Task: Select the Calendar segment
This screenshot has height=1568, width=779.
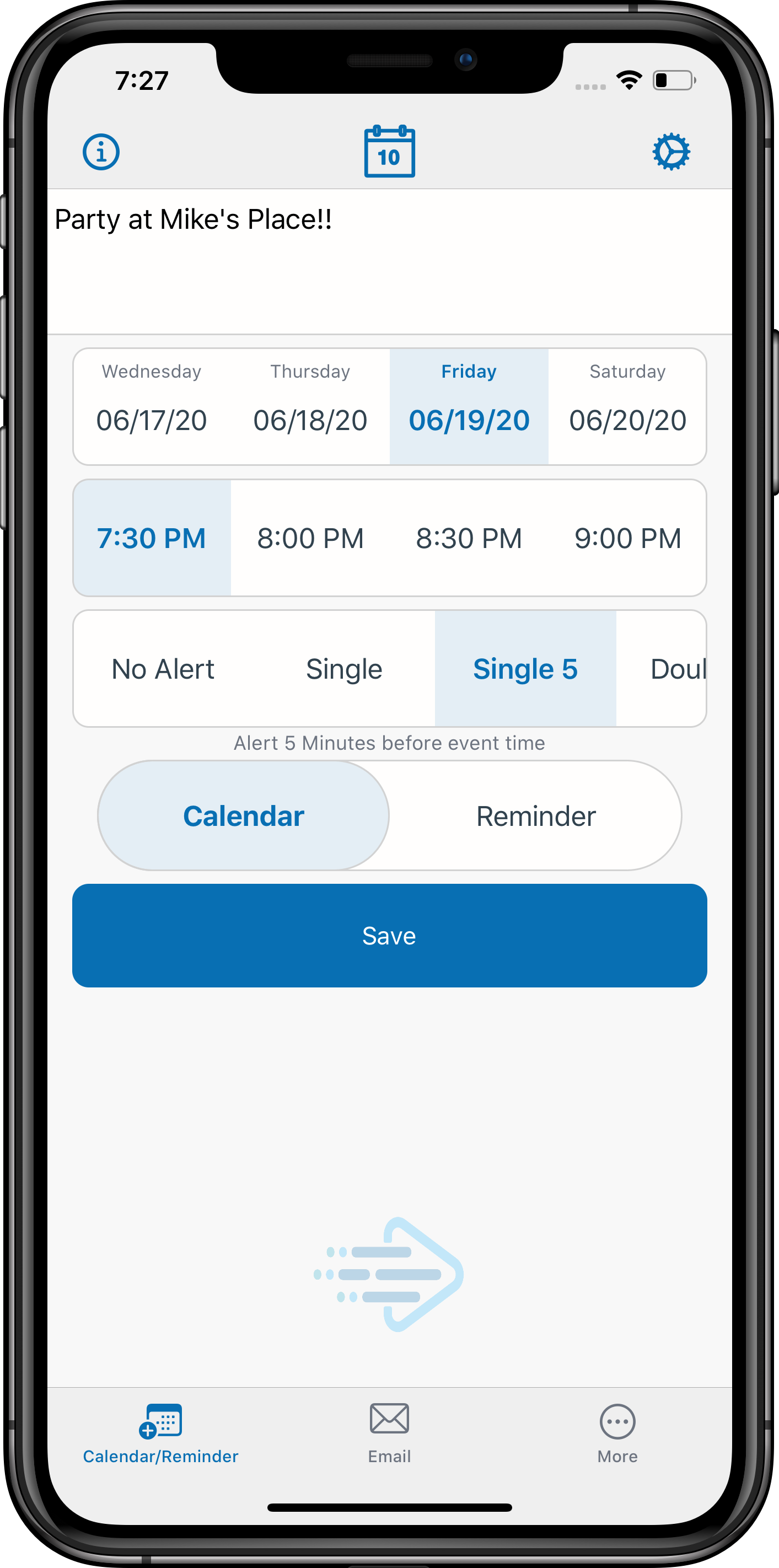Action: (x=244, y=815)
